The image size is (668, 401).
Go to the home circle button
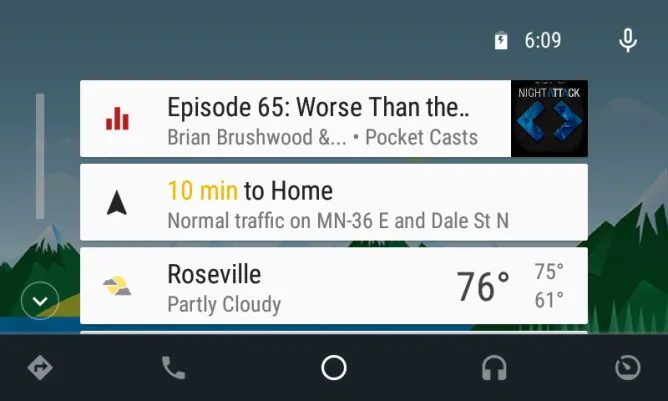click(x=334, y=368)
